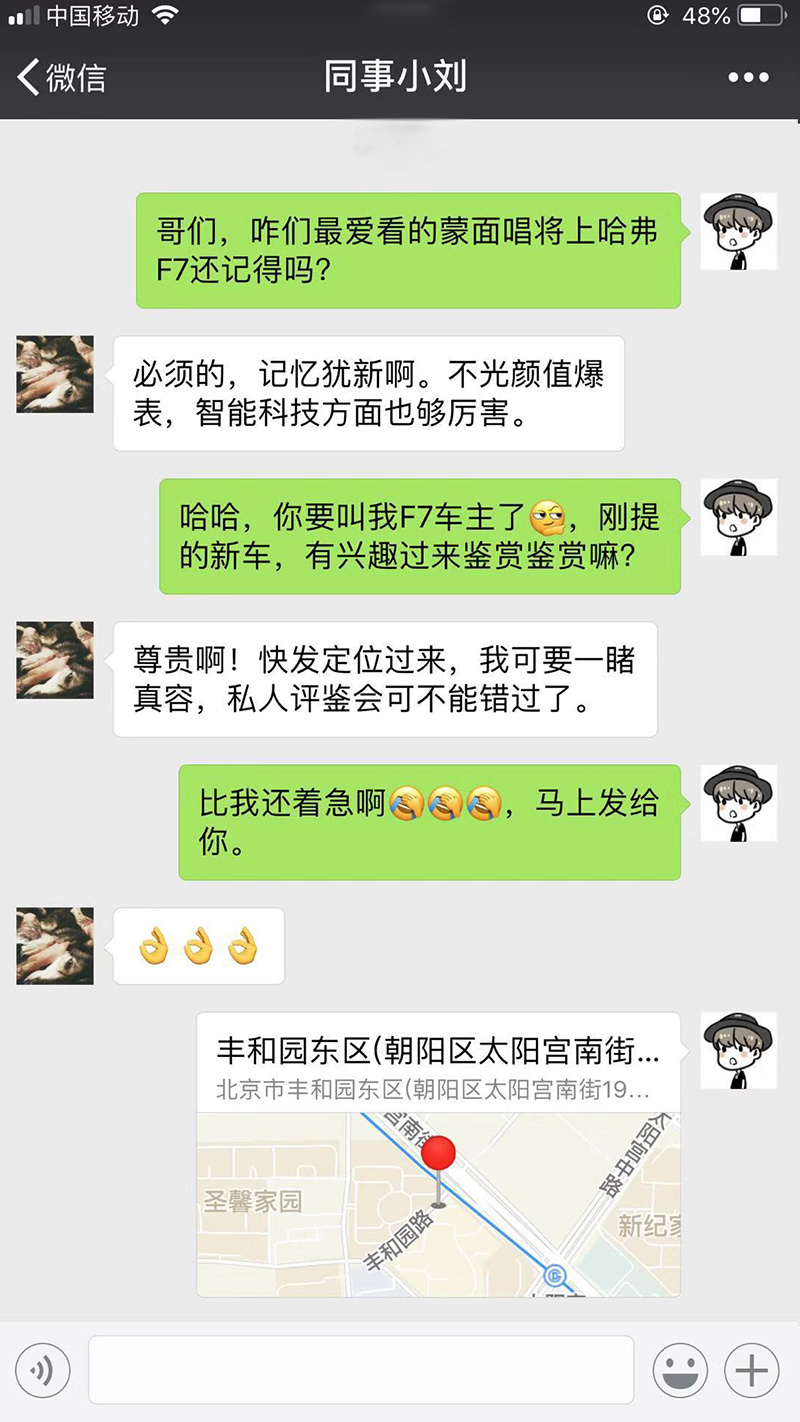Open the three-dot chat options menu
Viewport: 800px width, 1422px height.
tap(748, 77)
